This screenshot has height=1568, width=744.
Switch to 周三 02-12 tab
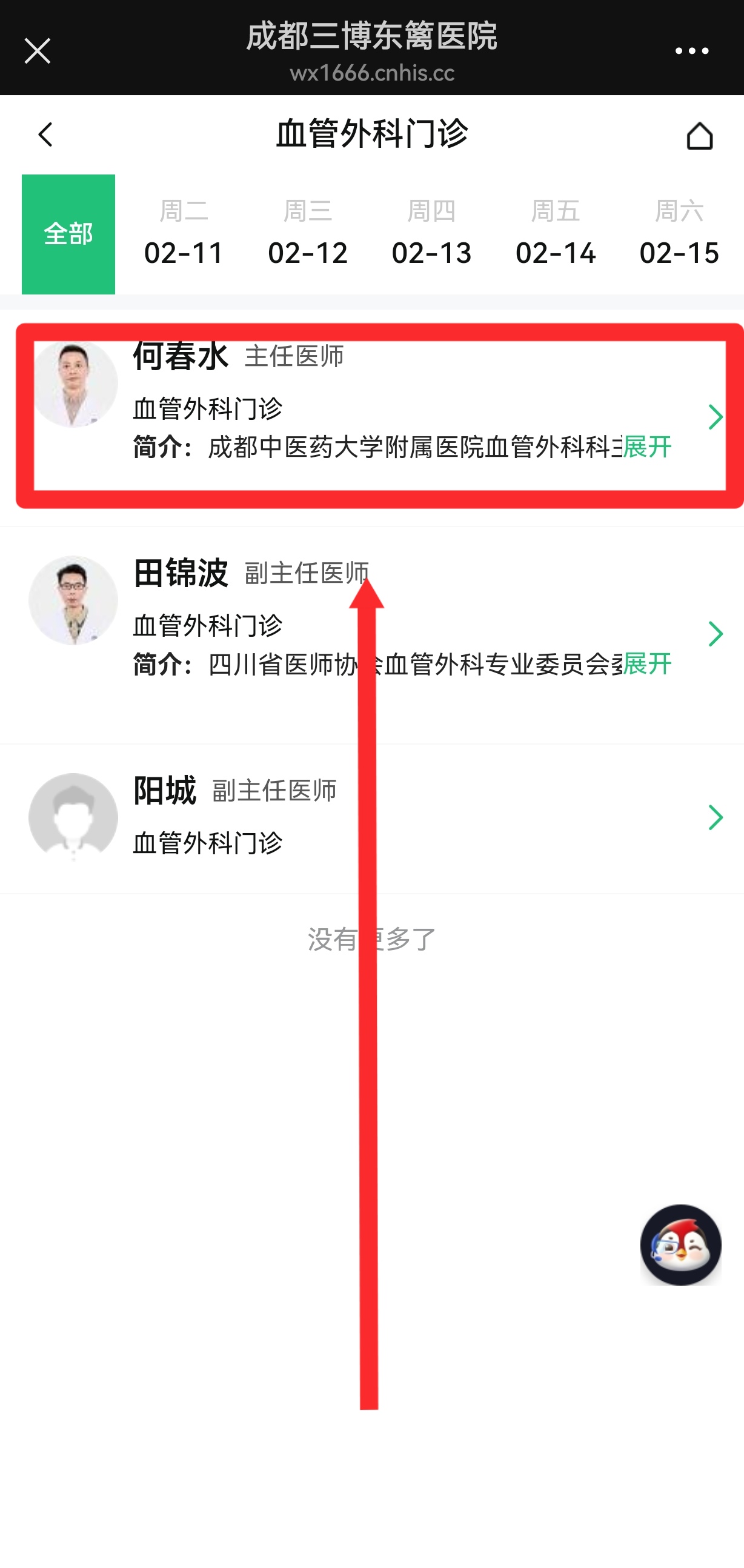point(308,234)
